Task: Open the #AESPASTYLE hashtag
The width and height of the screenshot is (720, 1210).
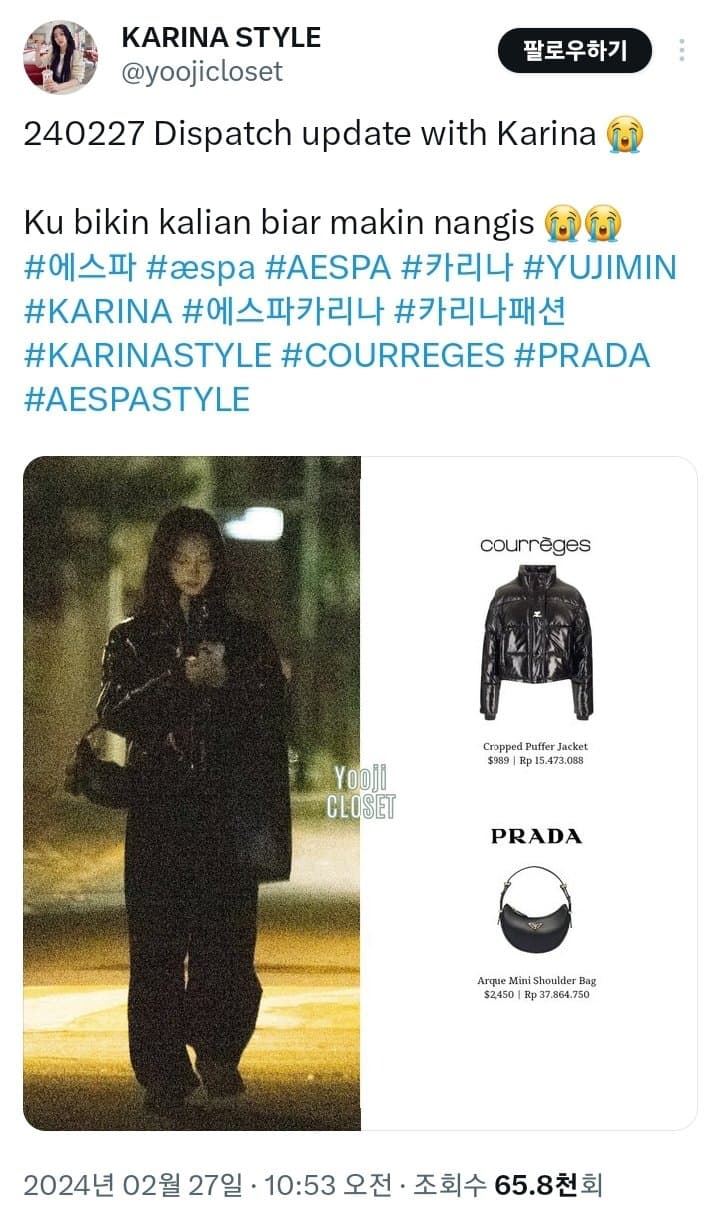Action: (136, 400)
